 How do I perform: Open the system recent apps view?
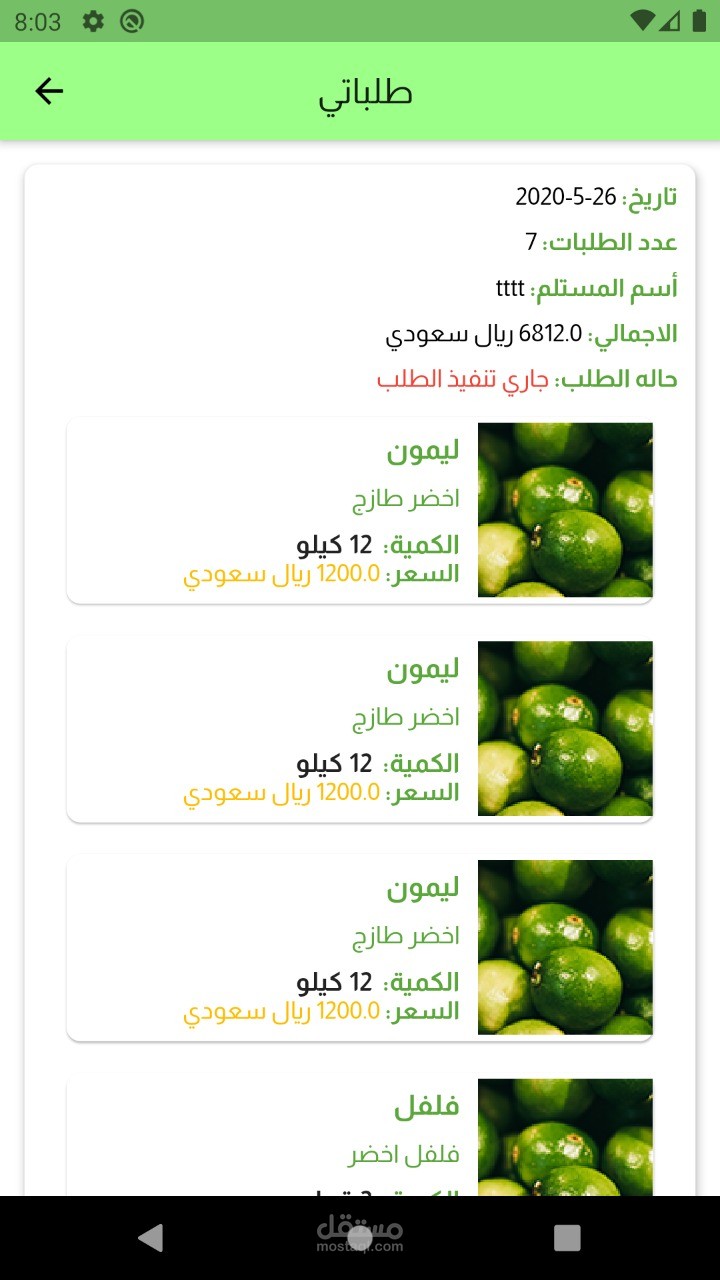(x=567, y=1238)
